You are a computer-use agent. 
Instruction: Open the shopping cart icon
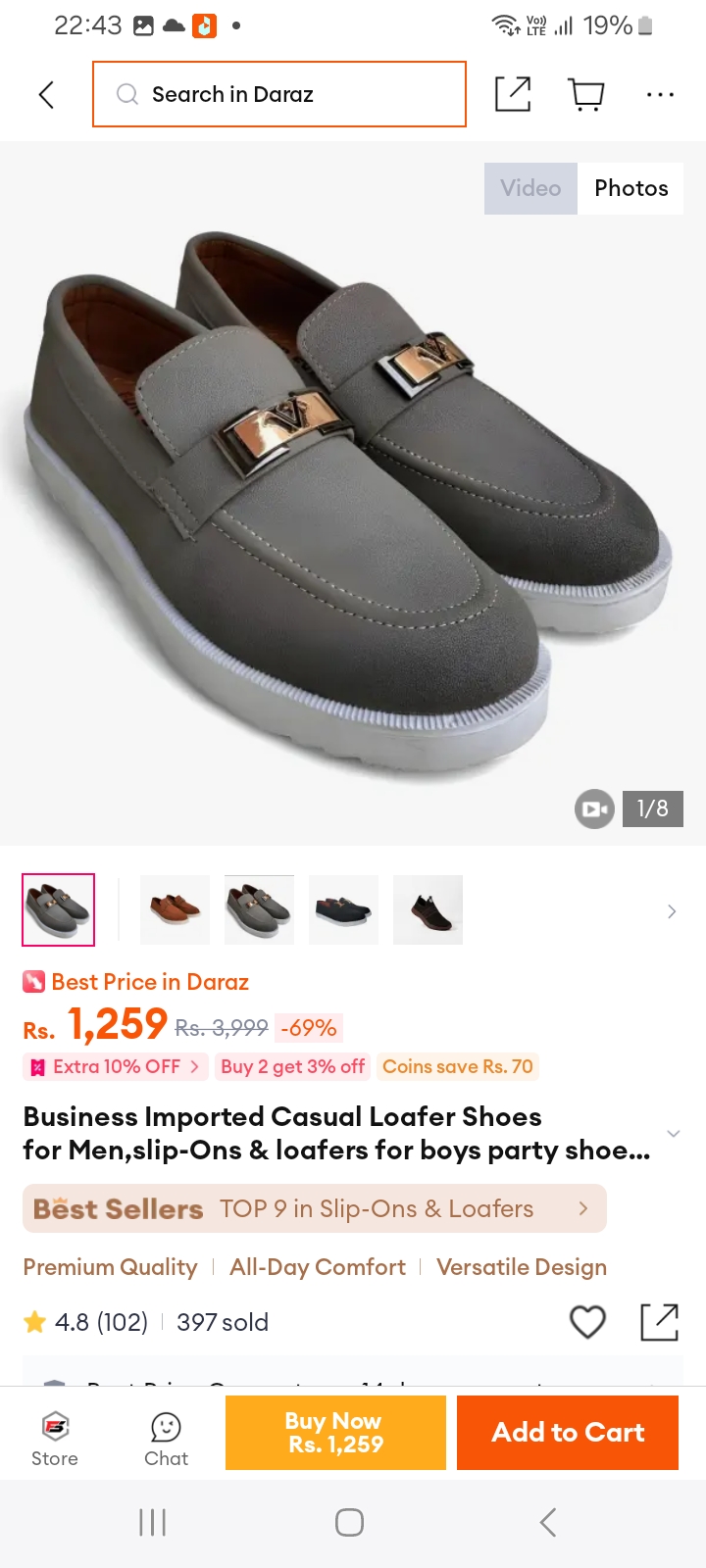coord(586,94)
